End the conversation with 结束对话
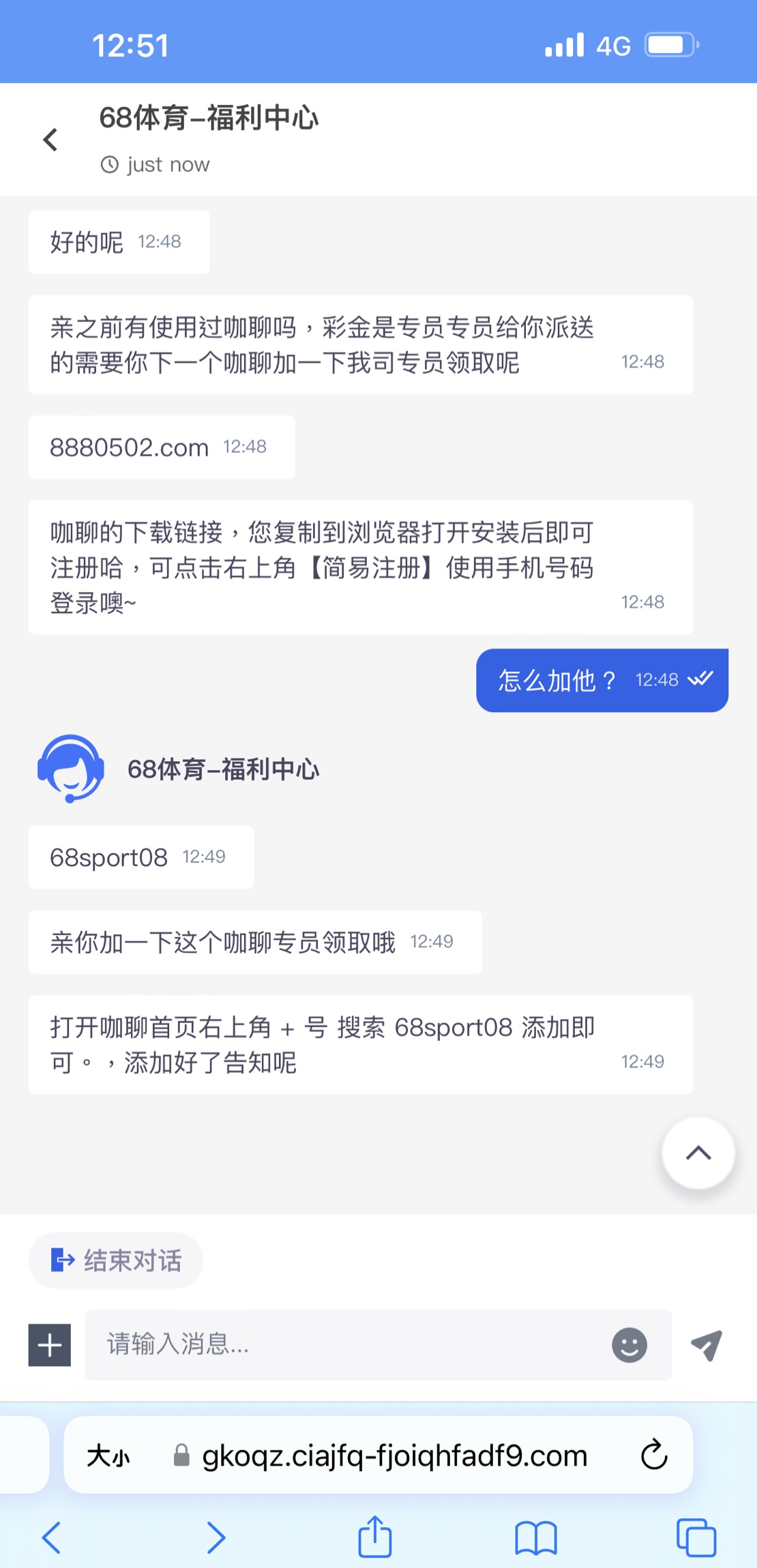Viewport: 757px width, 1568px height. (x=116, y=1260)
